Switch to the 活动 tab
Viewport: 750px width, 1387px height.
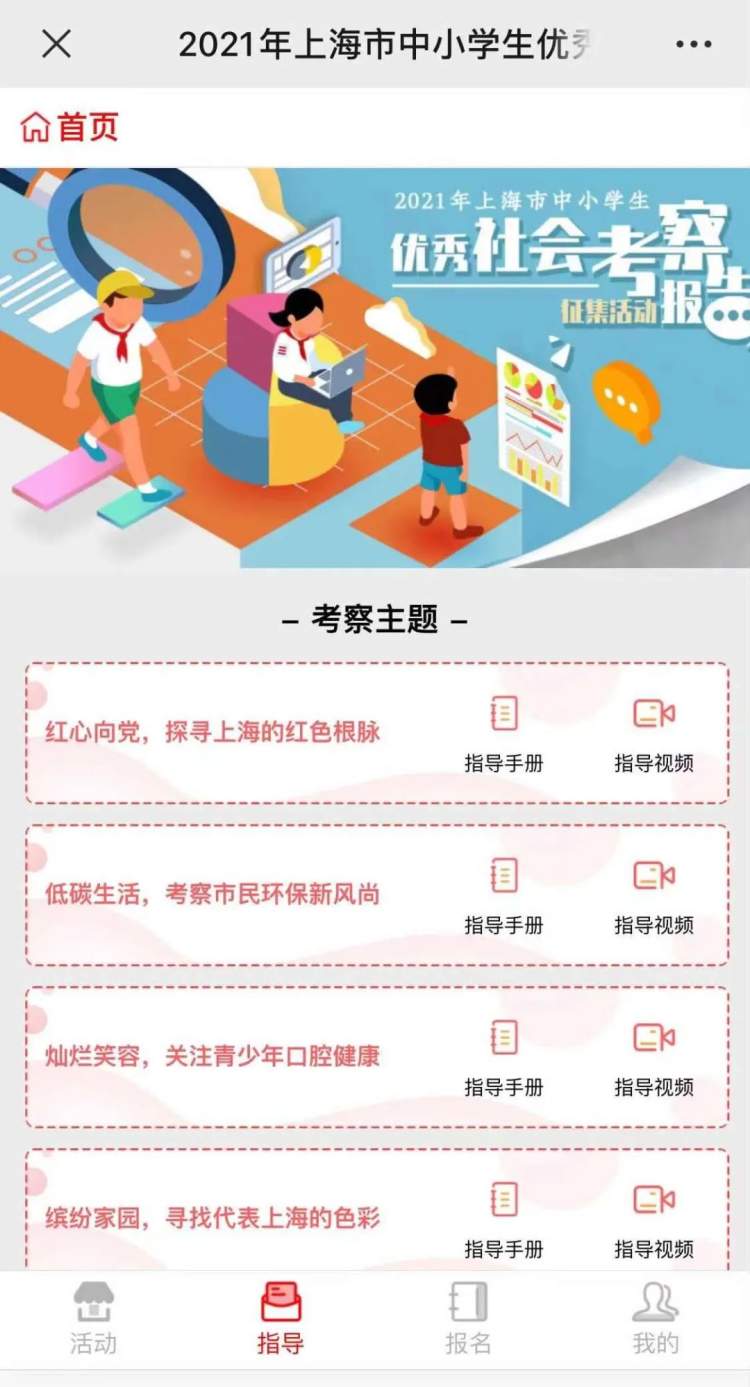pyautogui.click(x=93, y=1319)
